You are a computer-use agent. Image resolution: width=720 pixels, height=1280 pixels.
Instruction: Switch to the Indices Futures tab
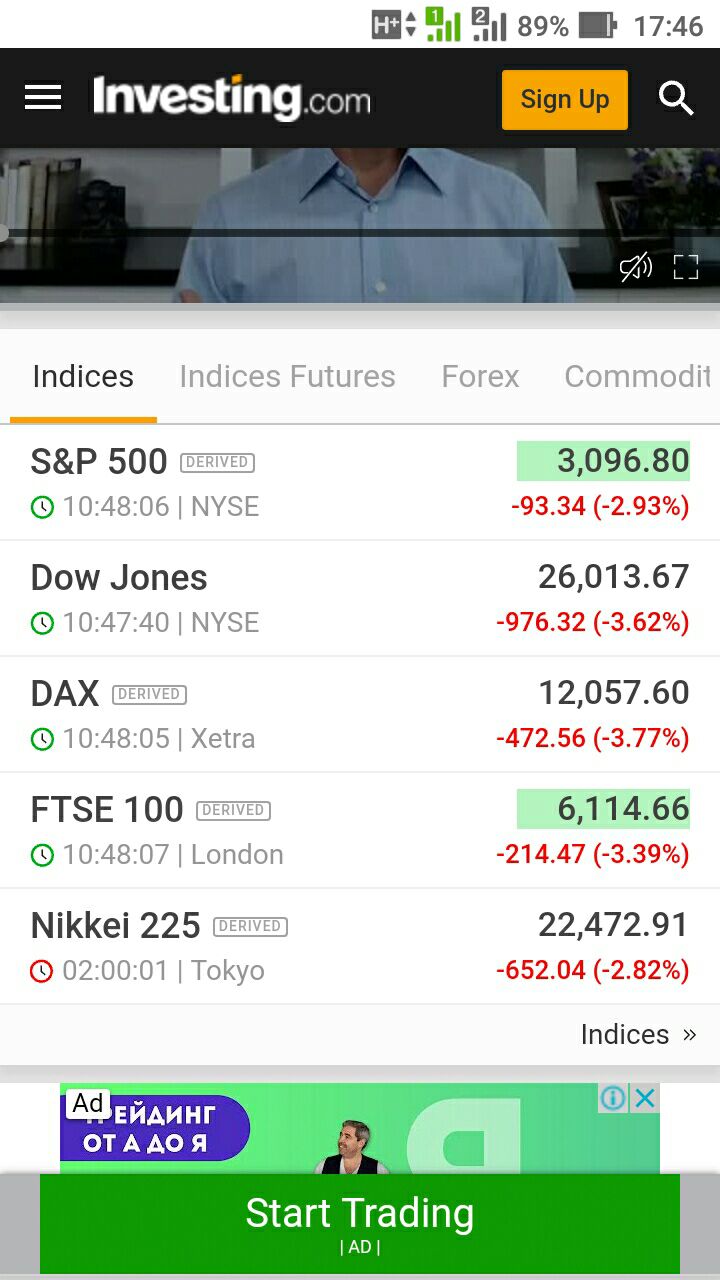point(287,377)
